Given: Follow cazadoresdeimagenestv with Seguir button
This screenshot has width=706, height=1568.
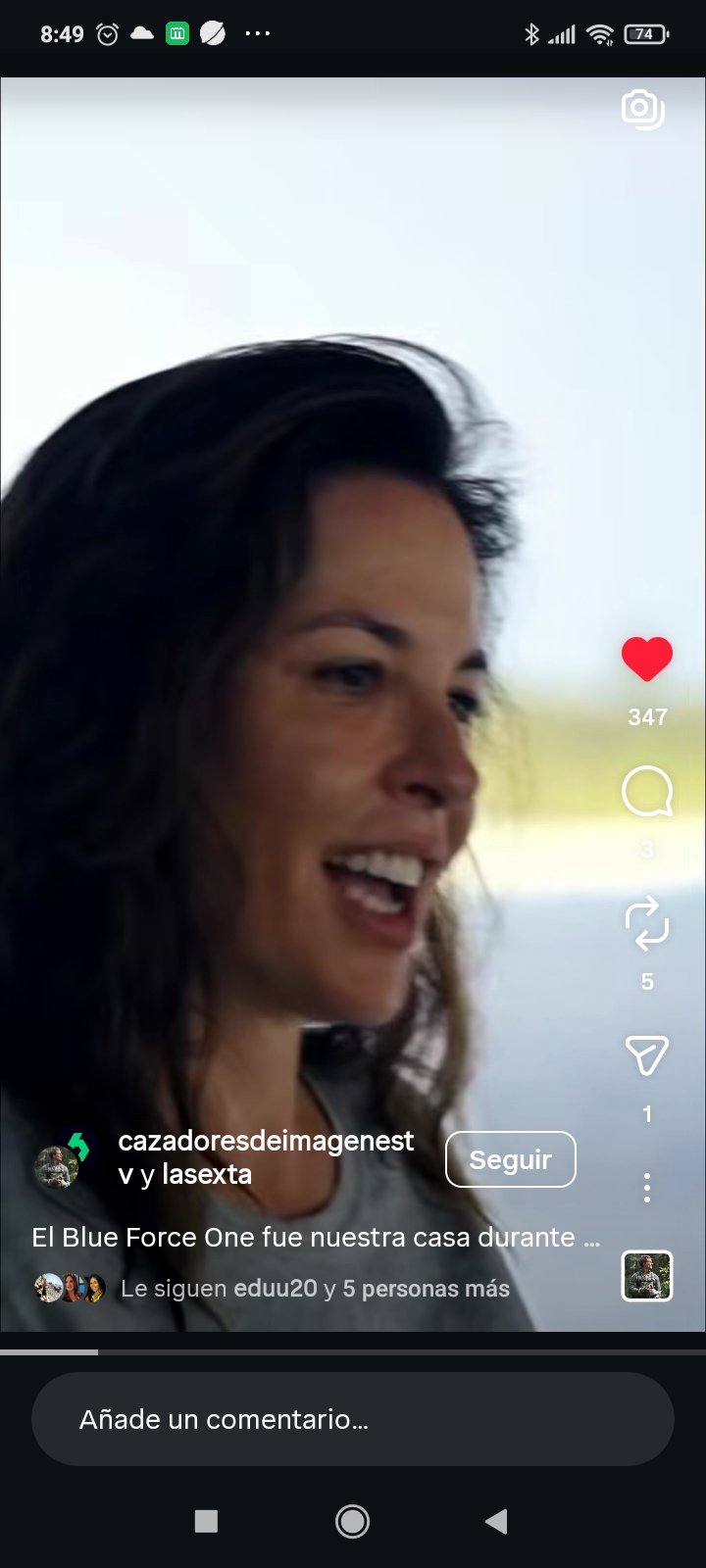Looking at the screenshot, I should [x=510, y=1159].
